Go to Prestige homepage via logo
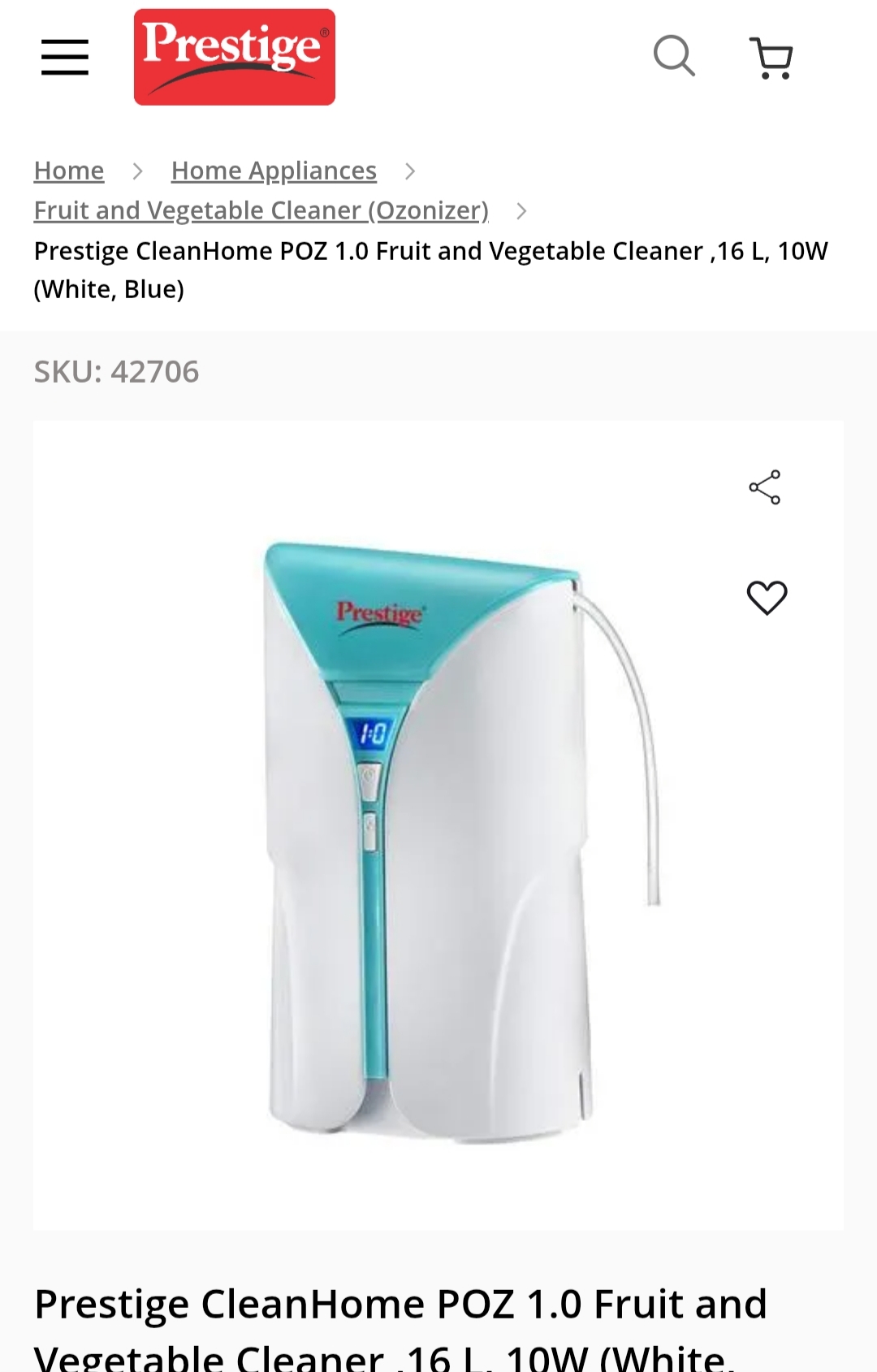This screenshot has width=877, height=1372. 234,57
